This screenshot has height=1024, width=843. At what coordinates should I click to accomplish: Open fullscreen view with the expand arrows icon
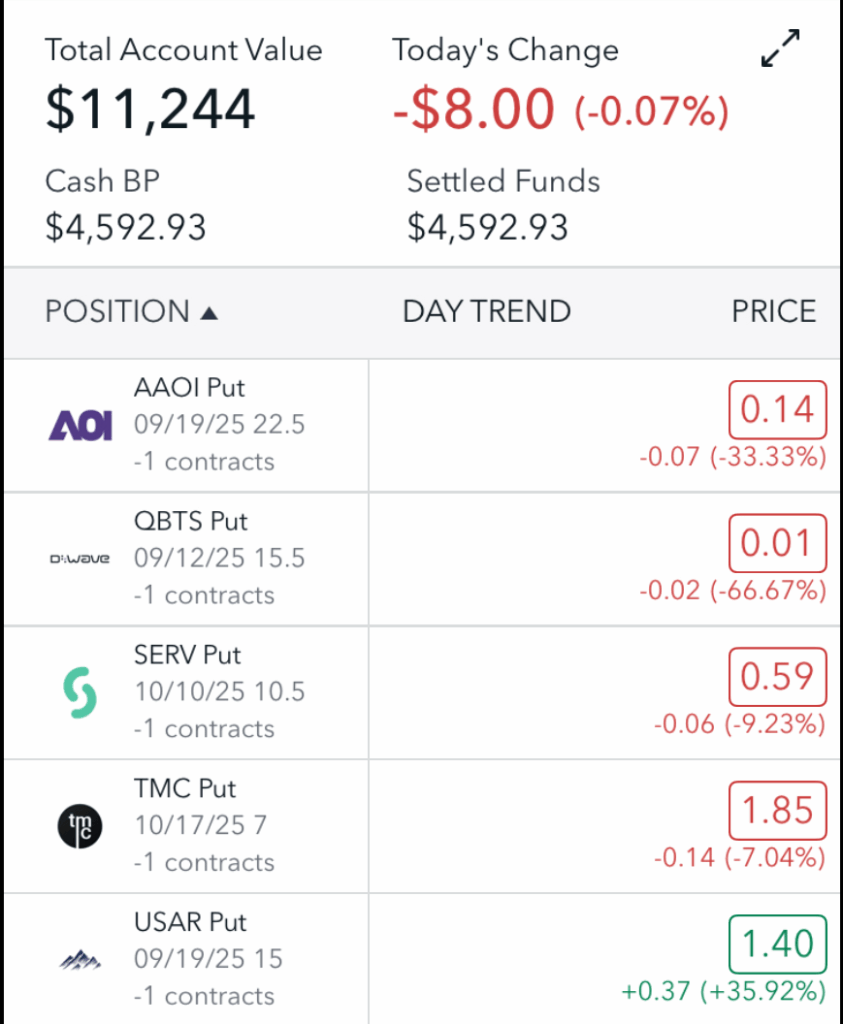pos(780,48)
